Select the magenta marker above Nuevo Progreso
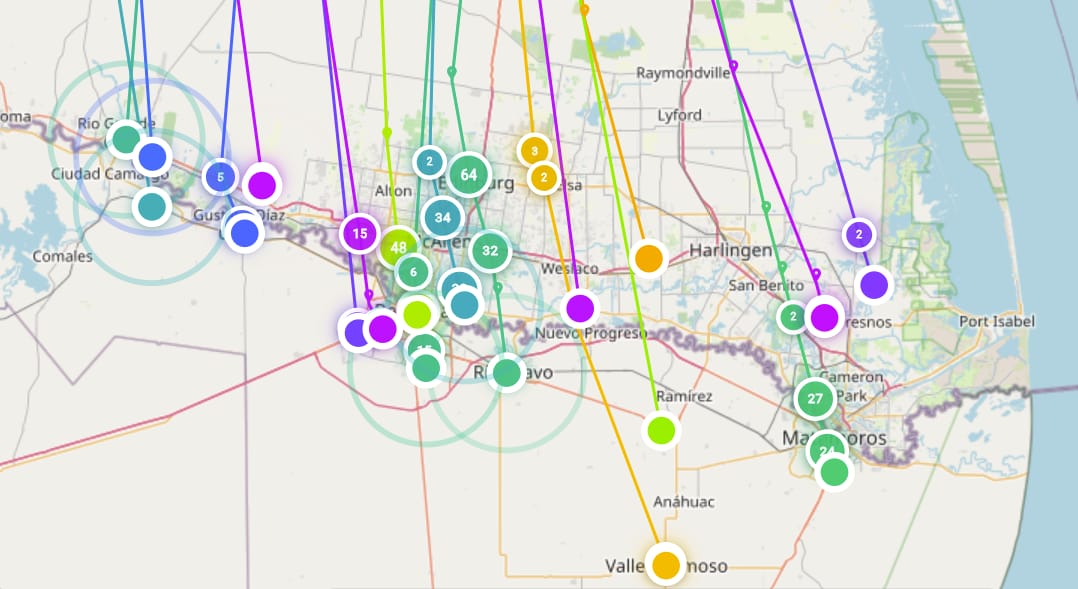The width and height of the screenshot is (1078, 589). [579, 307]
